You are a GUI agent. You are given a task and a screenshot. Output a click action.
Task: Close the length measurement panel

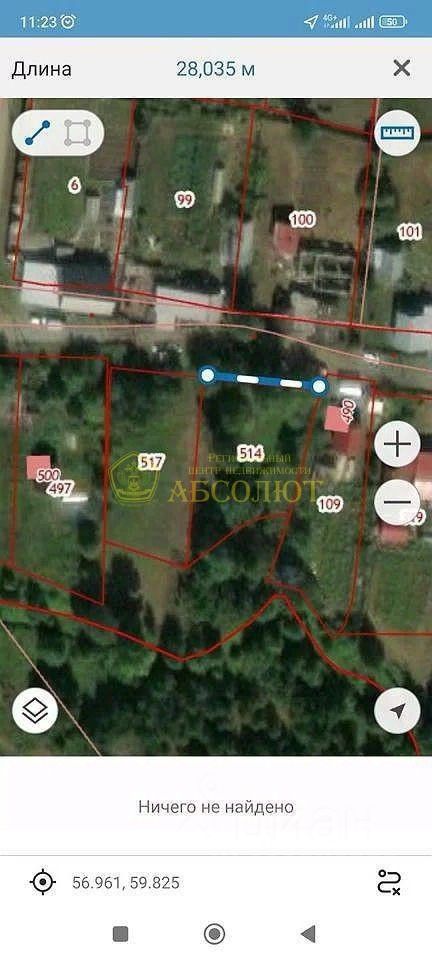click(x=401, y=68)
